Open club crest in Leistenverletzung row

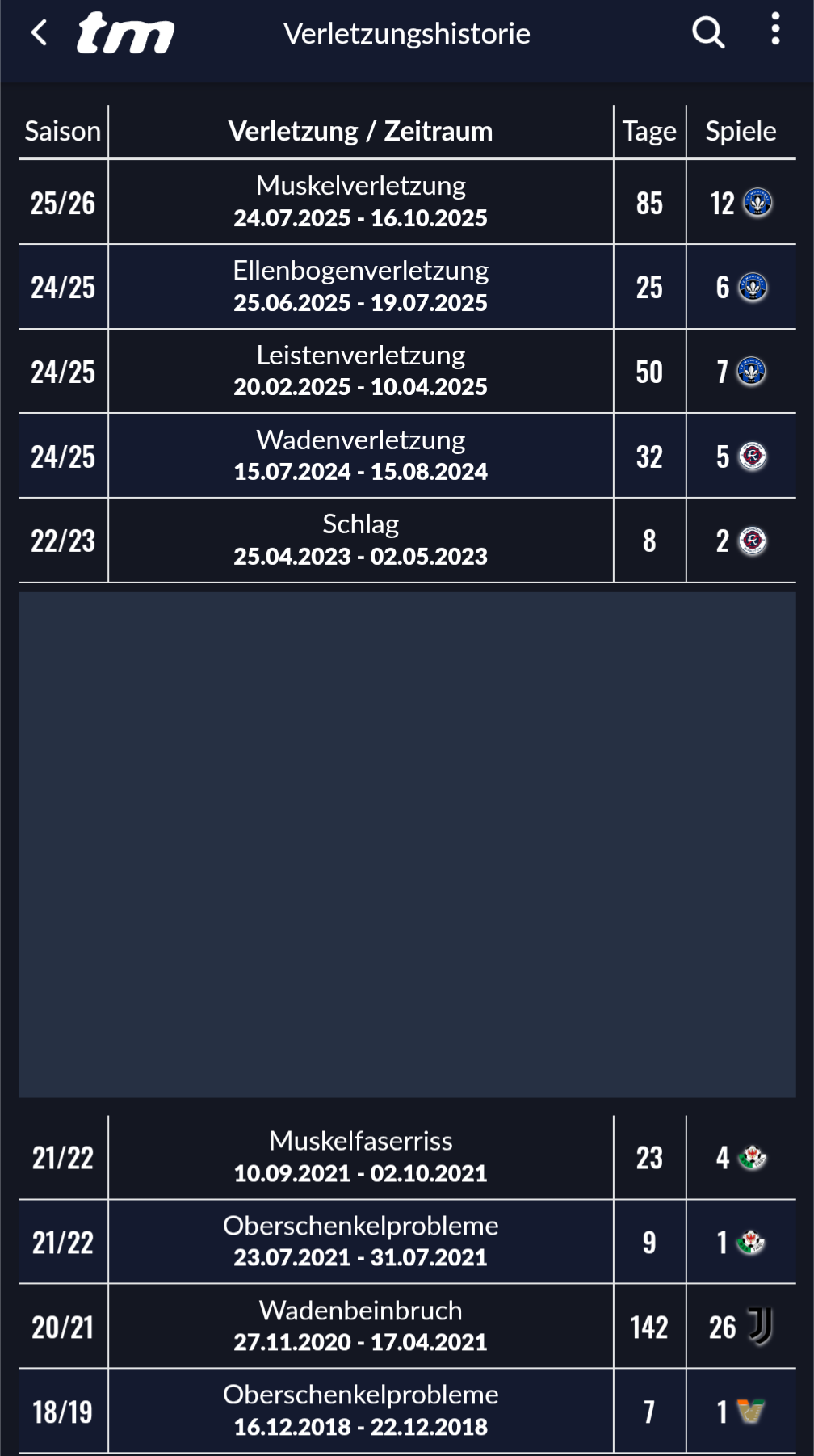pyautogui.click(x=752, y=372)
